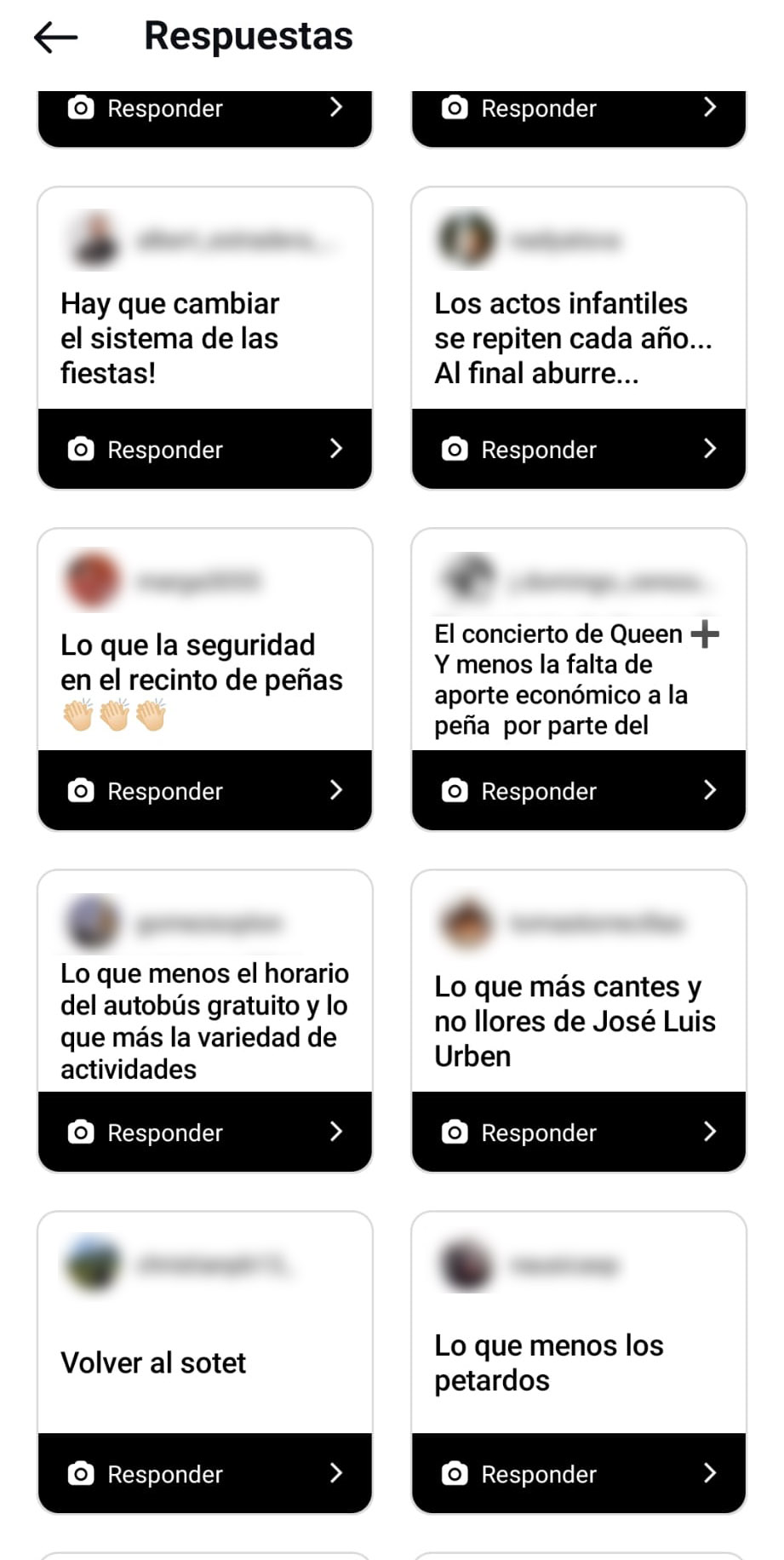Reply to 'Los actos infantiles se repiten'
This screenshot has height=1560, width=784.
[579, 449]
